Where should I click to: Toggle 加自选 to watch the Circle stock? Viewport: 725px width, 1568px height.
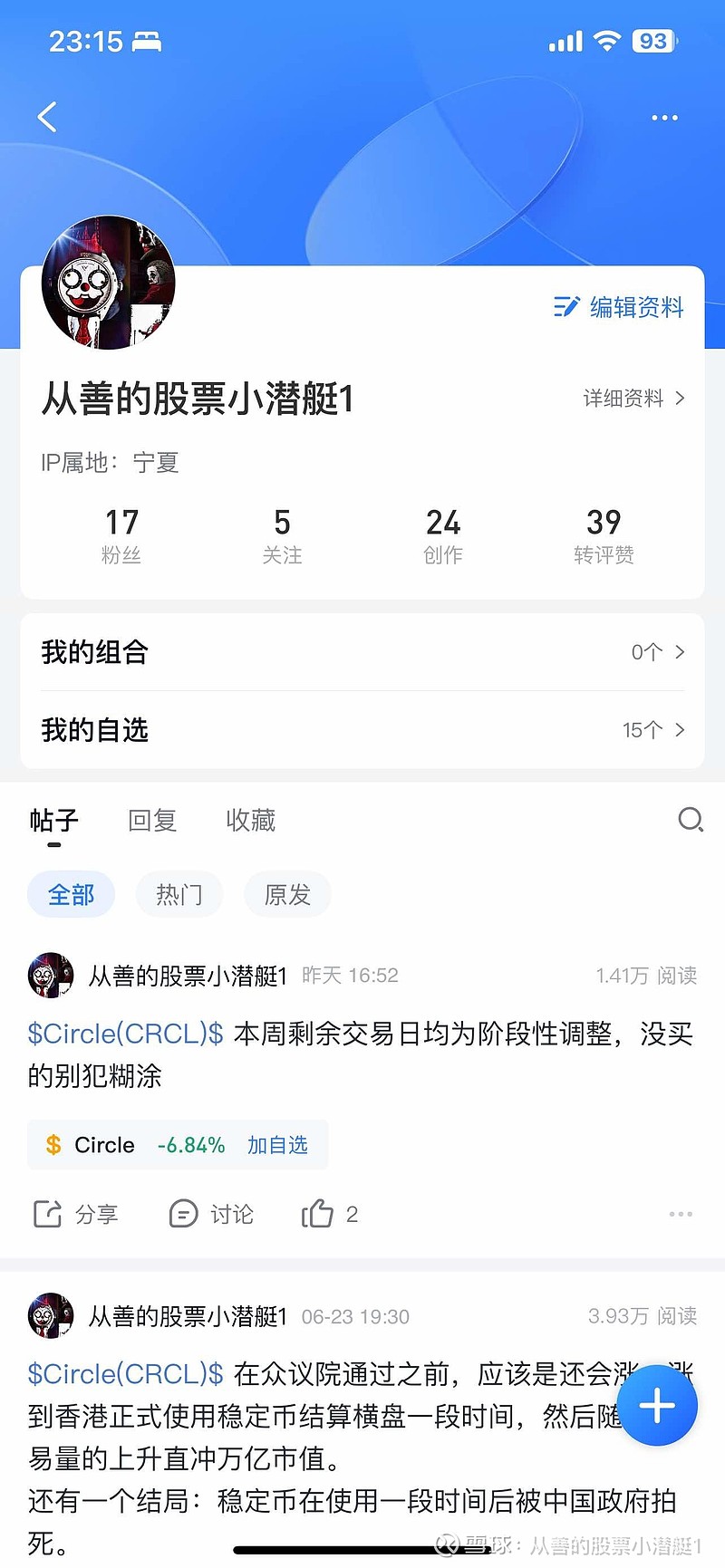tap(278, 1145)
